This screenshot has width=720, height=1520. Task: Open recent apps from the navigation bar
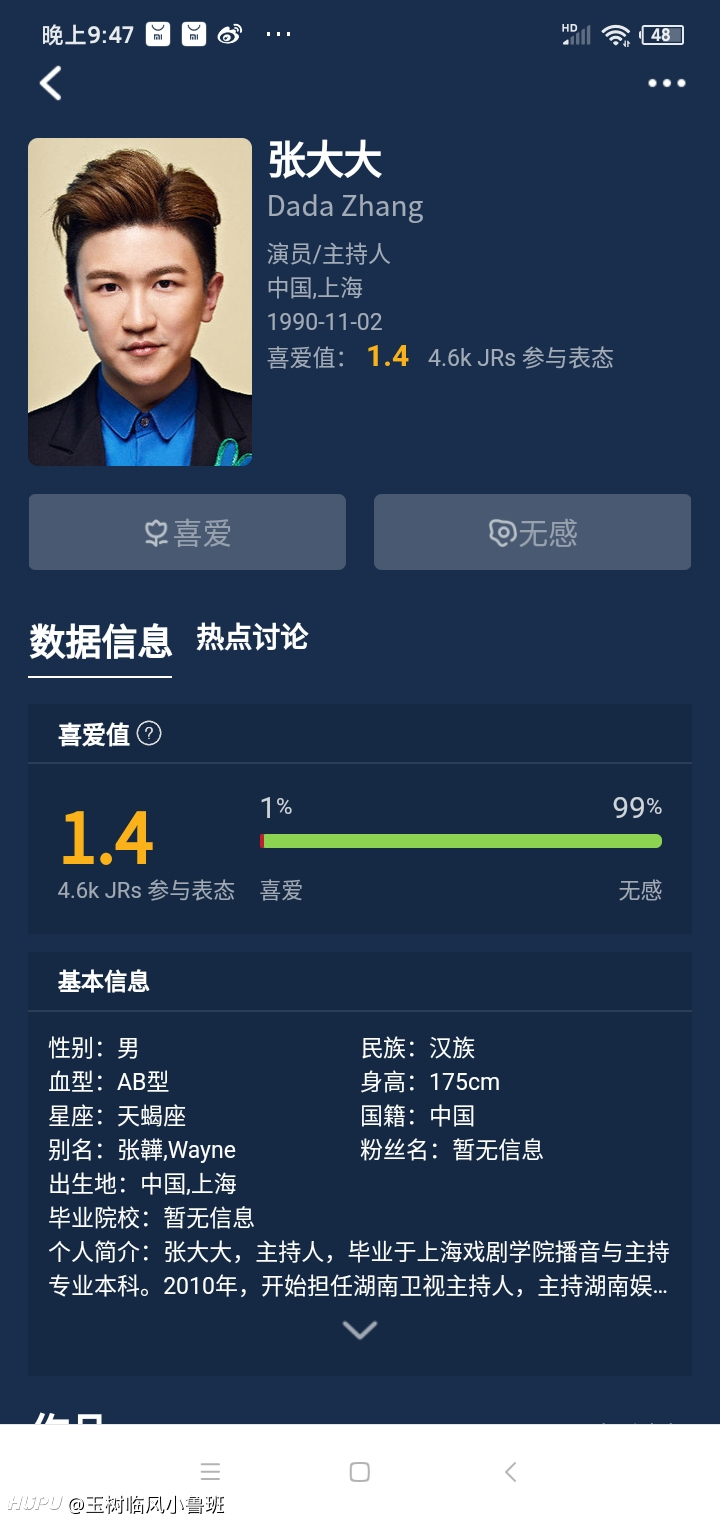(210, 1472)
